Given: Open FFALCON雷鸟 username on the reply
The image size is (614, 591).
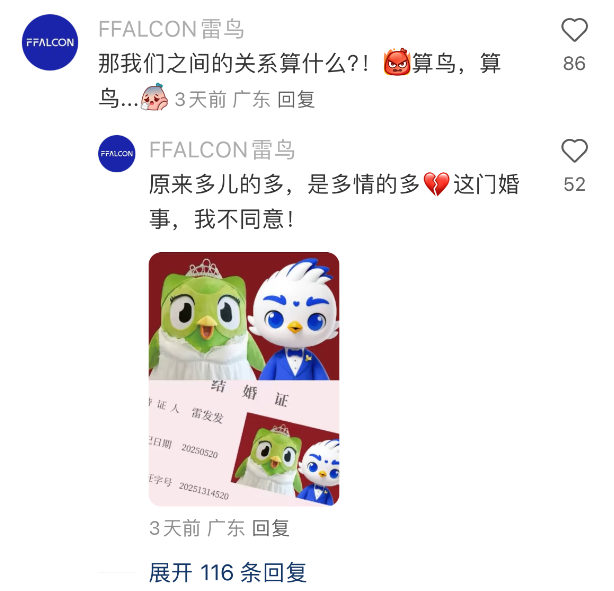Looking at the screenshot, I should coord(222,150).
